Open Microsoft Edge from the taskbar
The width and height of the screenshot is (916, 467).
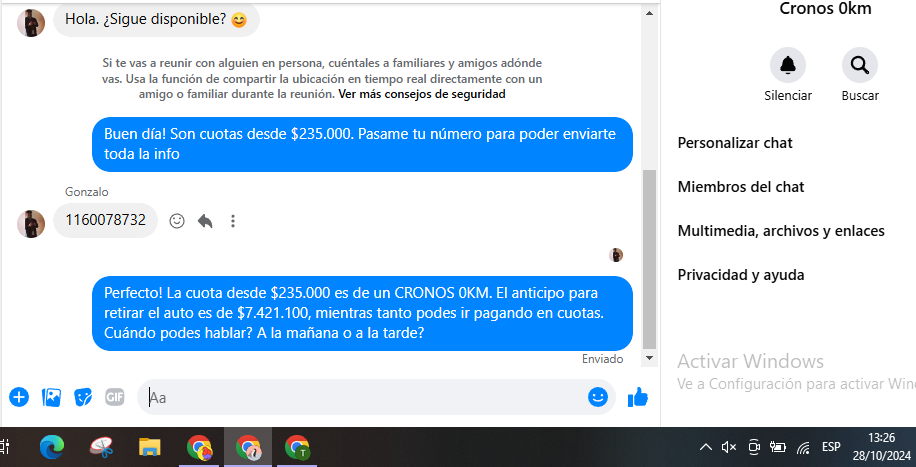pos(52,447)
